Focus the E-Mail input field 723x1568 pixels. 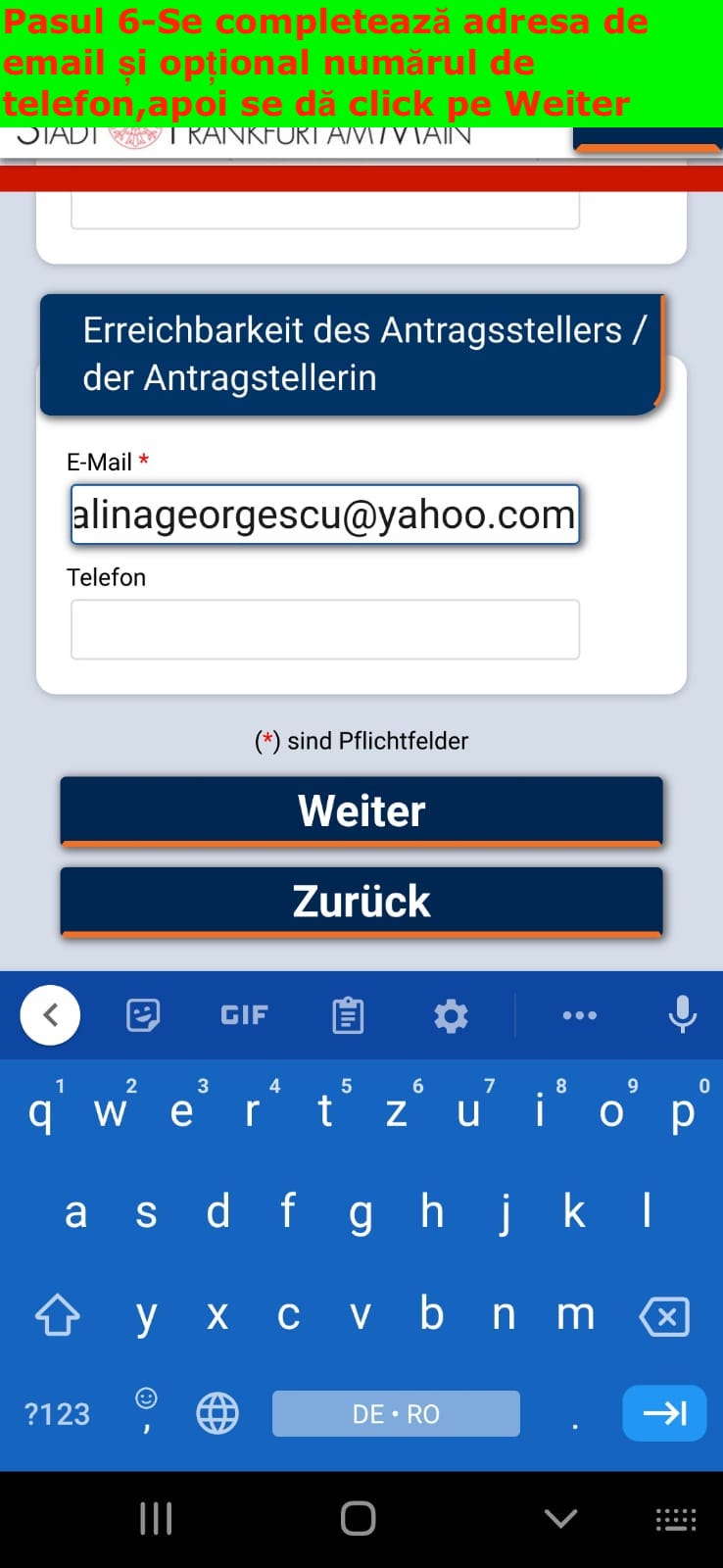pos(325,514)
